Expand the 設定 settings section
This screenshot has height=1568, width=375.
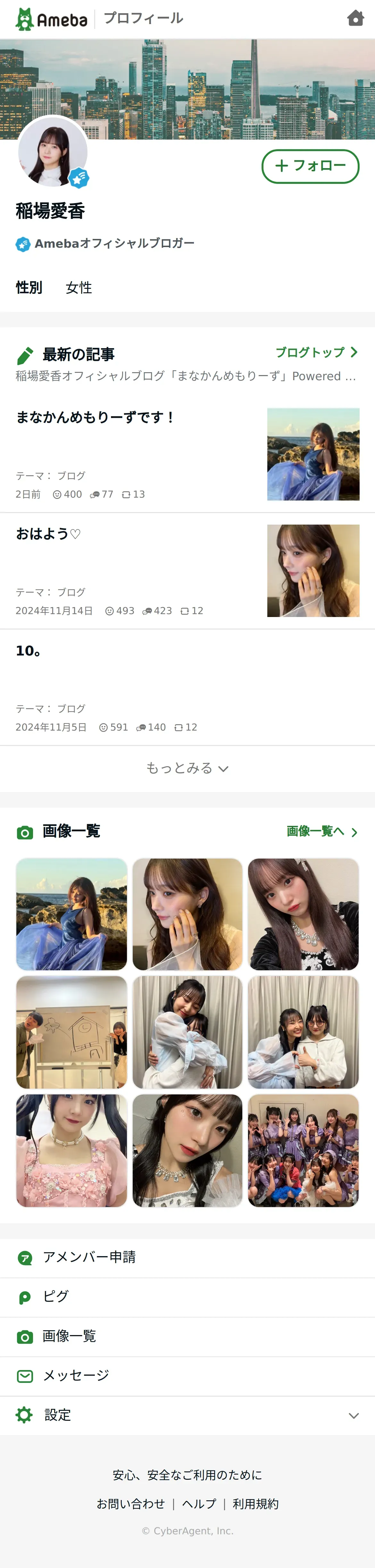pyautogui.click(x=187, y=1415)
